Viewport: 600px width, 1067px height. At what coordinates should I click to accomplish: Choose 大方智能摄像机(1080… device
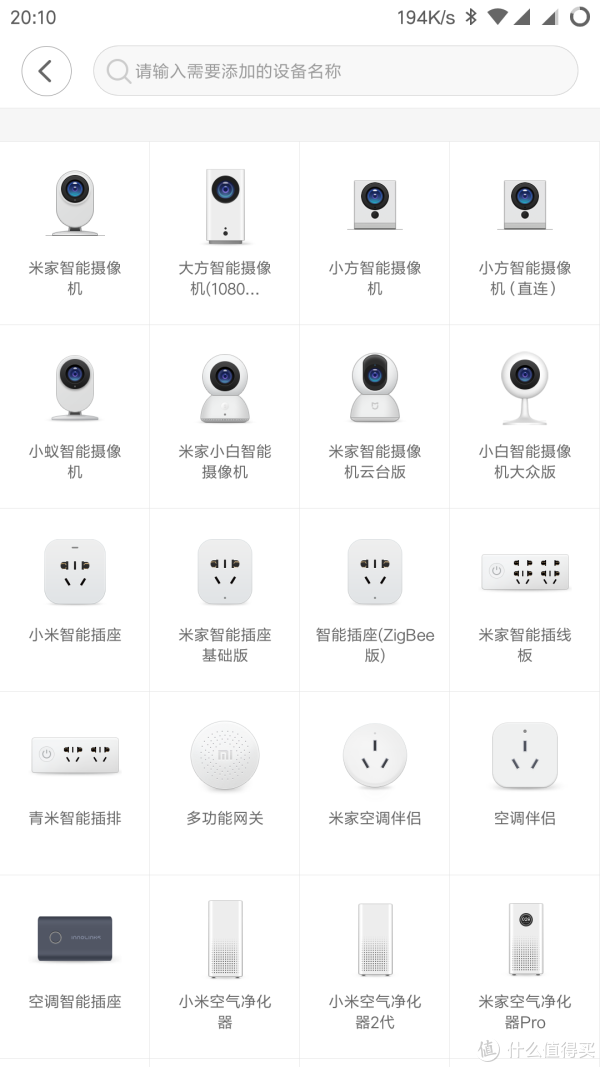tap(224, 233)
